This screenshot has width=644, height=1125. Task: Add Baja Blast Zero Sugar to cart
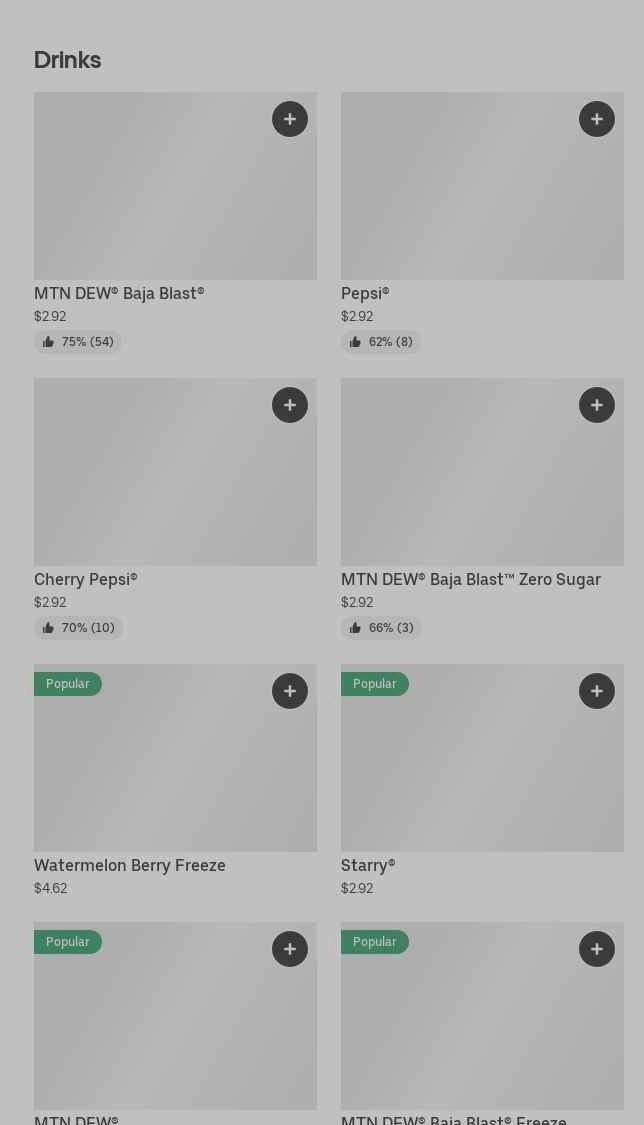(597, 405)
